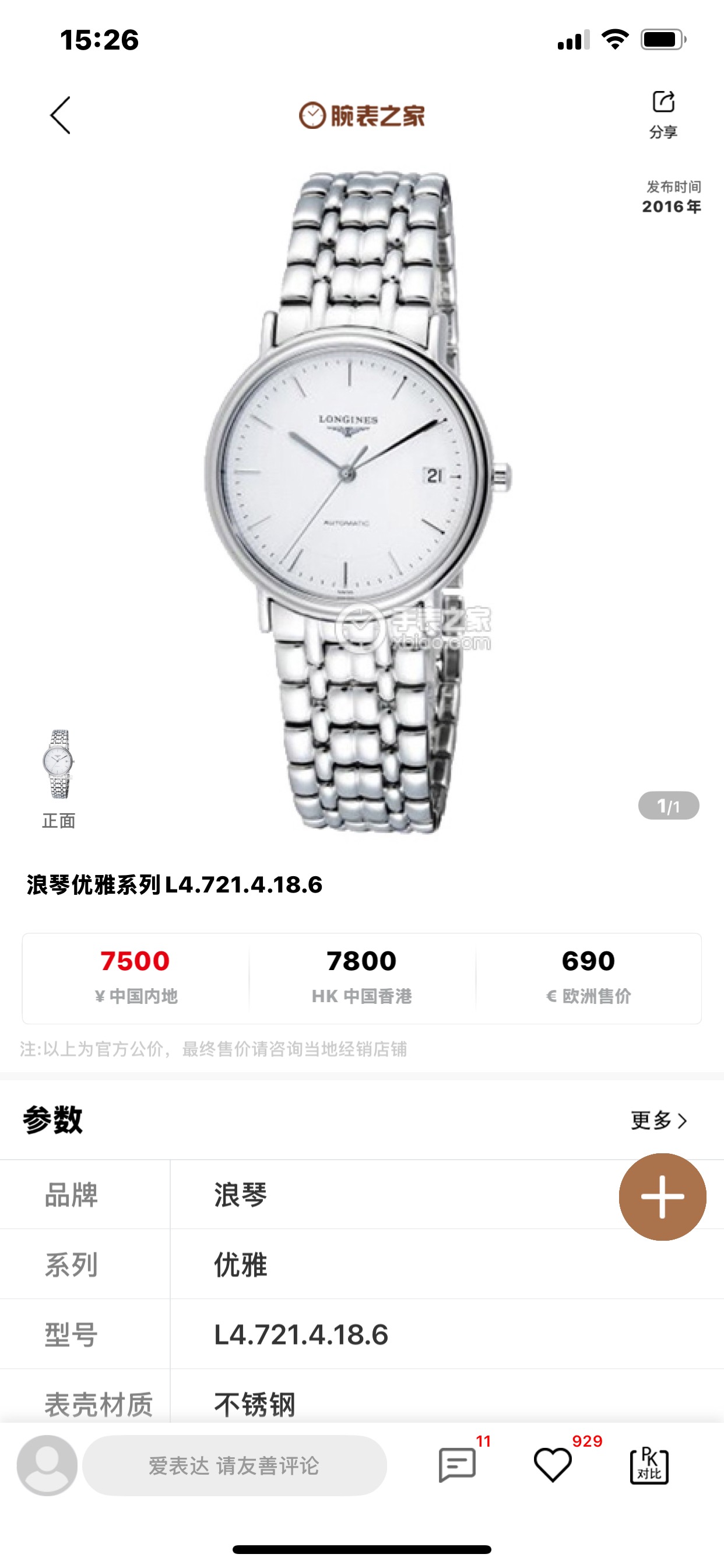Screen dimensions: 724x1568
Task: Open the PK 对比 comparison
Action: [x=649, y=1465]
